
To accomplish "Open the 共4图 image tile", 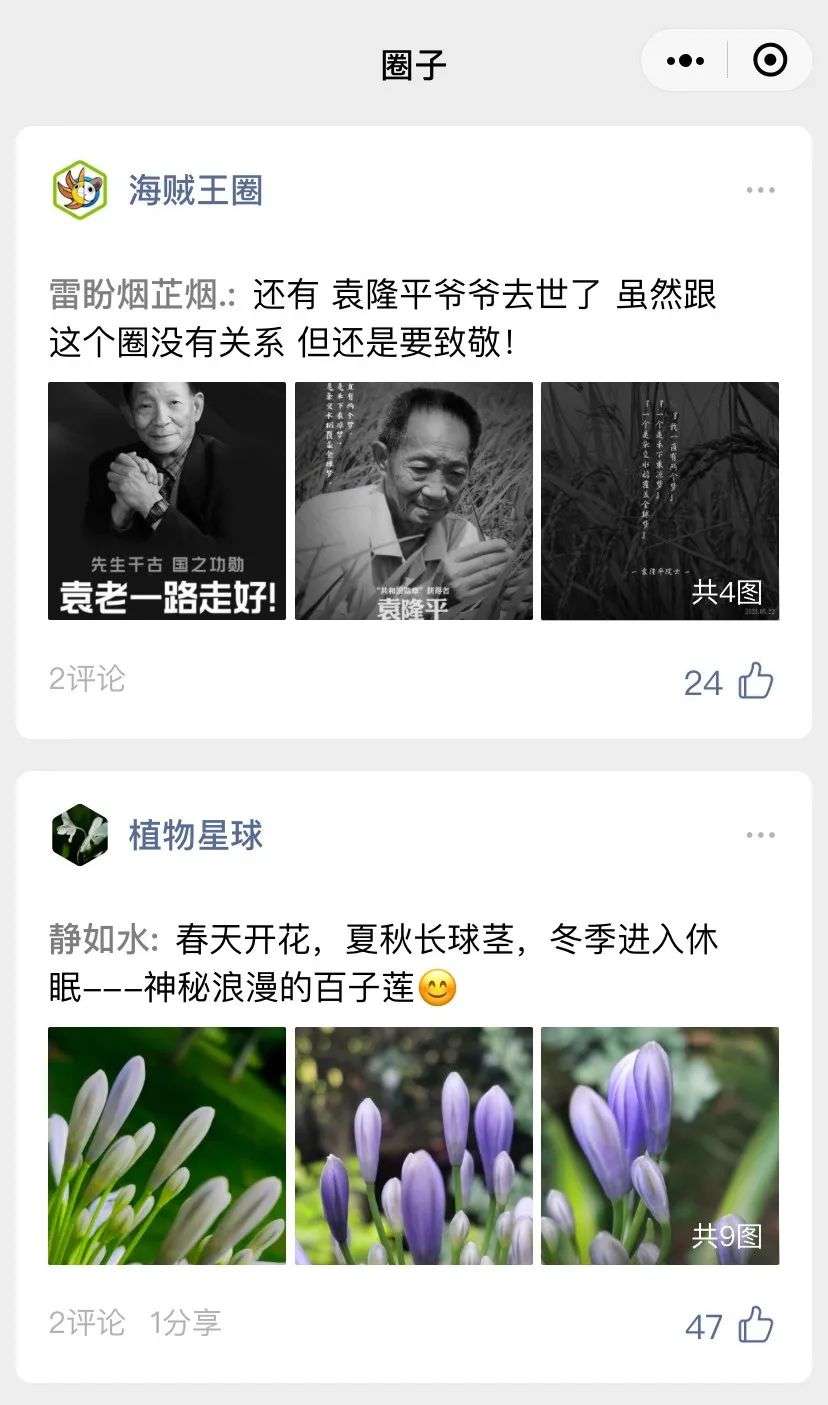I will click(x=660, y=501).
